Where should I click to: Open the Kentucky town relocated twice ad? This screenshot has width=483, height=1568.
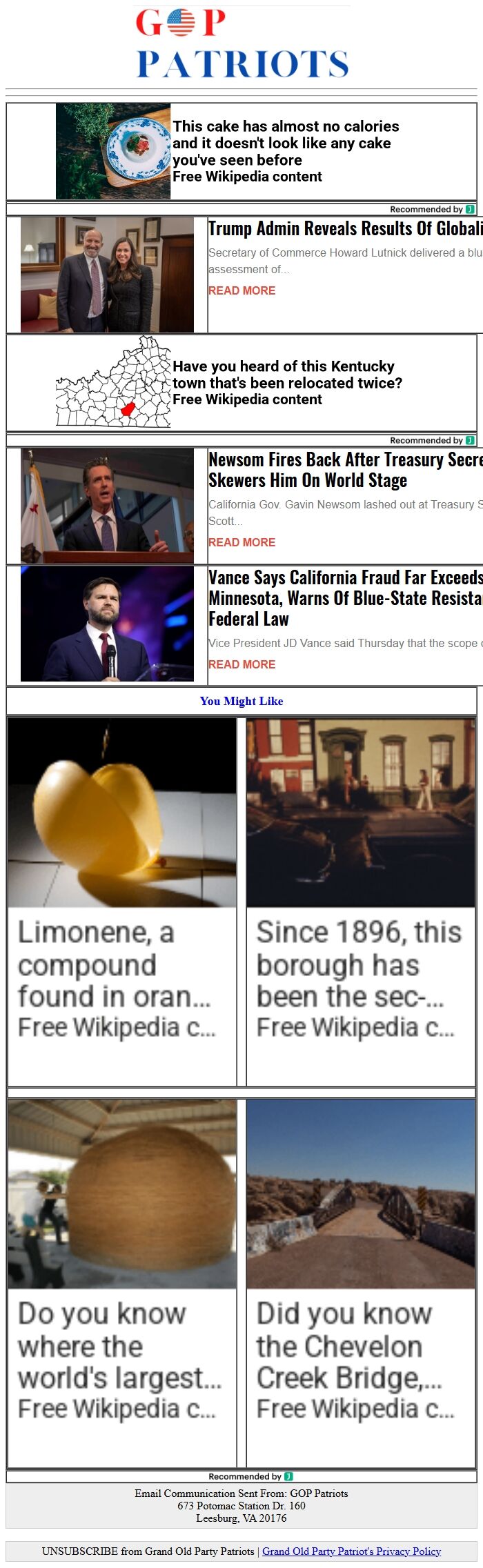286,383
